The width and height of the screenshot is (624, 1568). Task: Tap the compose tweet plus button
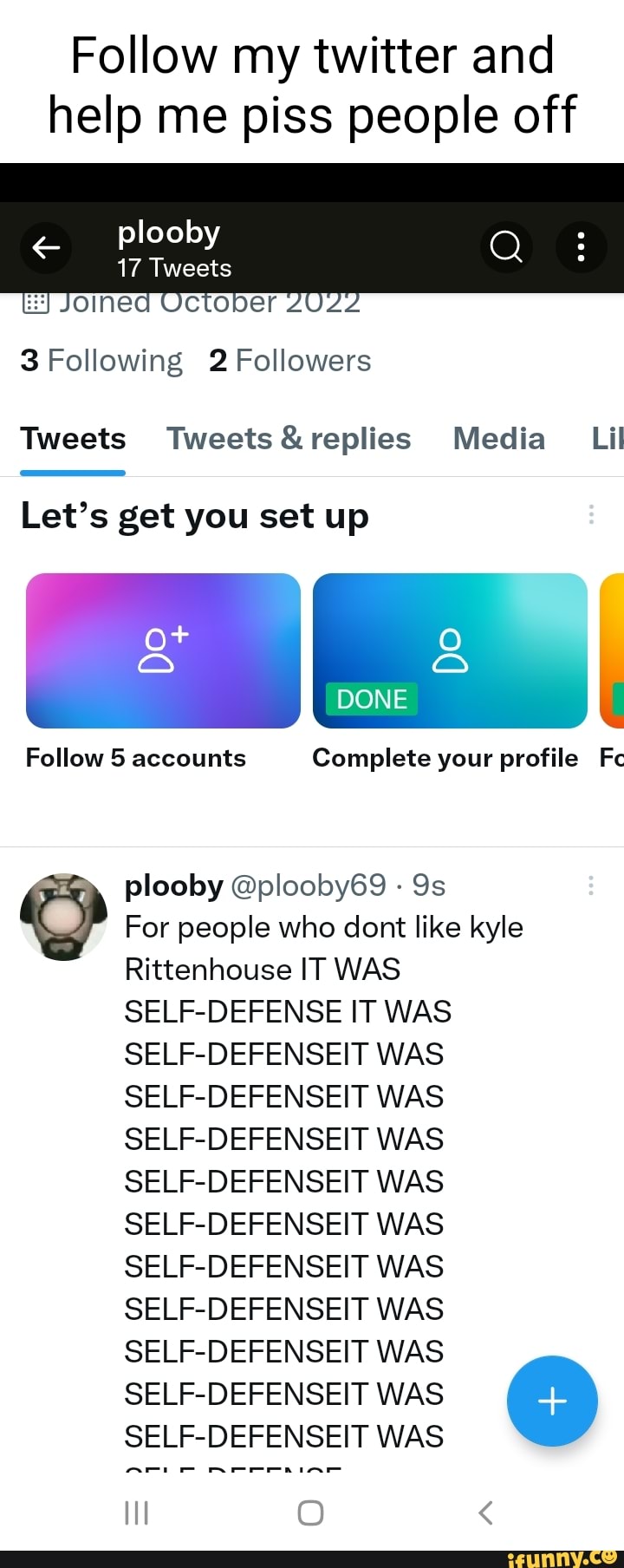552,1401
